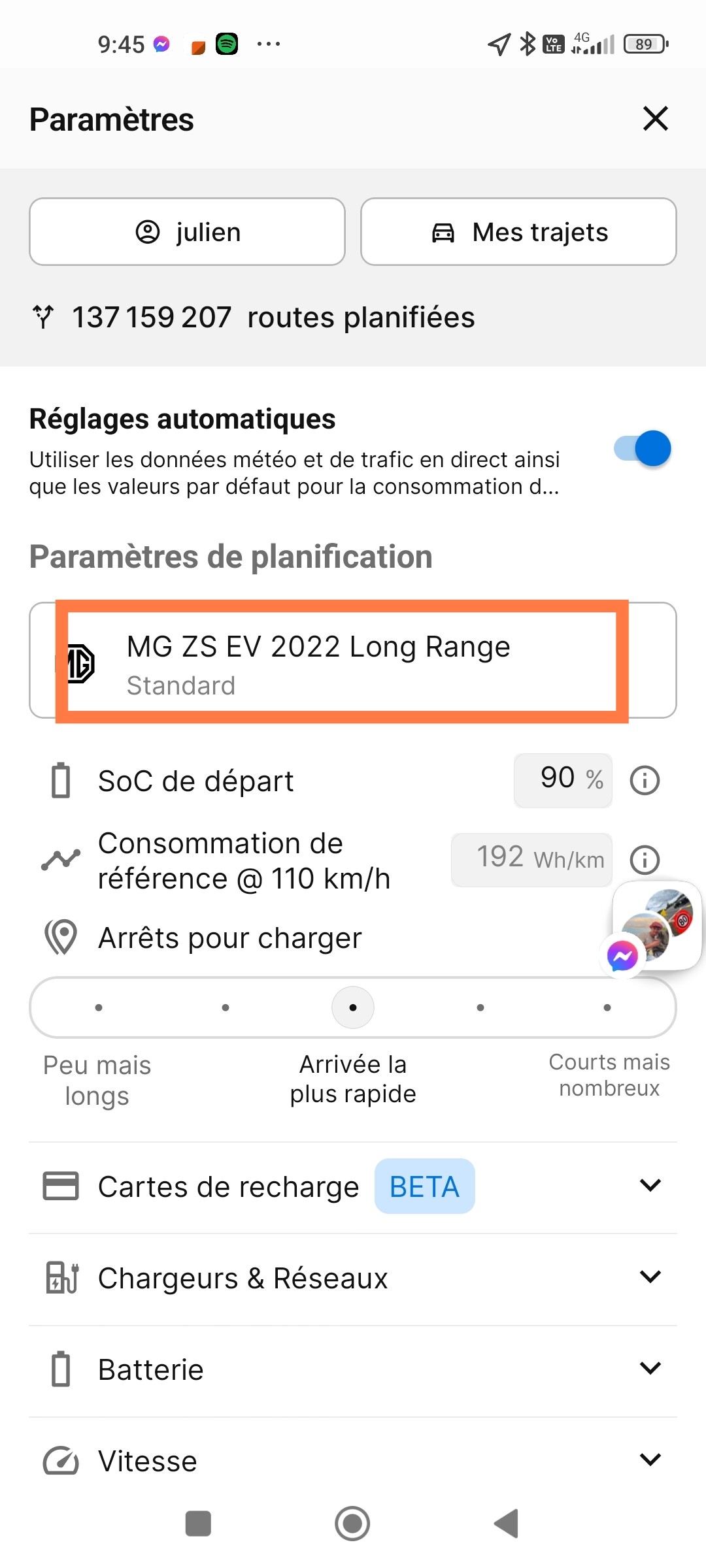Screen dimensions: 706x1568
Task: Open the julien account button
Action: tap(187, 232)
